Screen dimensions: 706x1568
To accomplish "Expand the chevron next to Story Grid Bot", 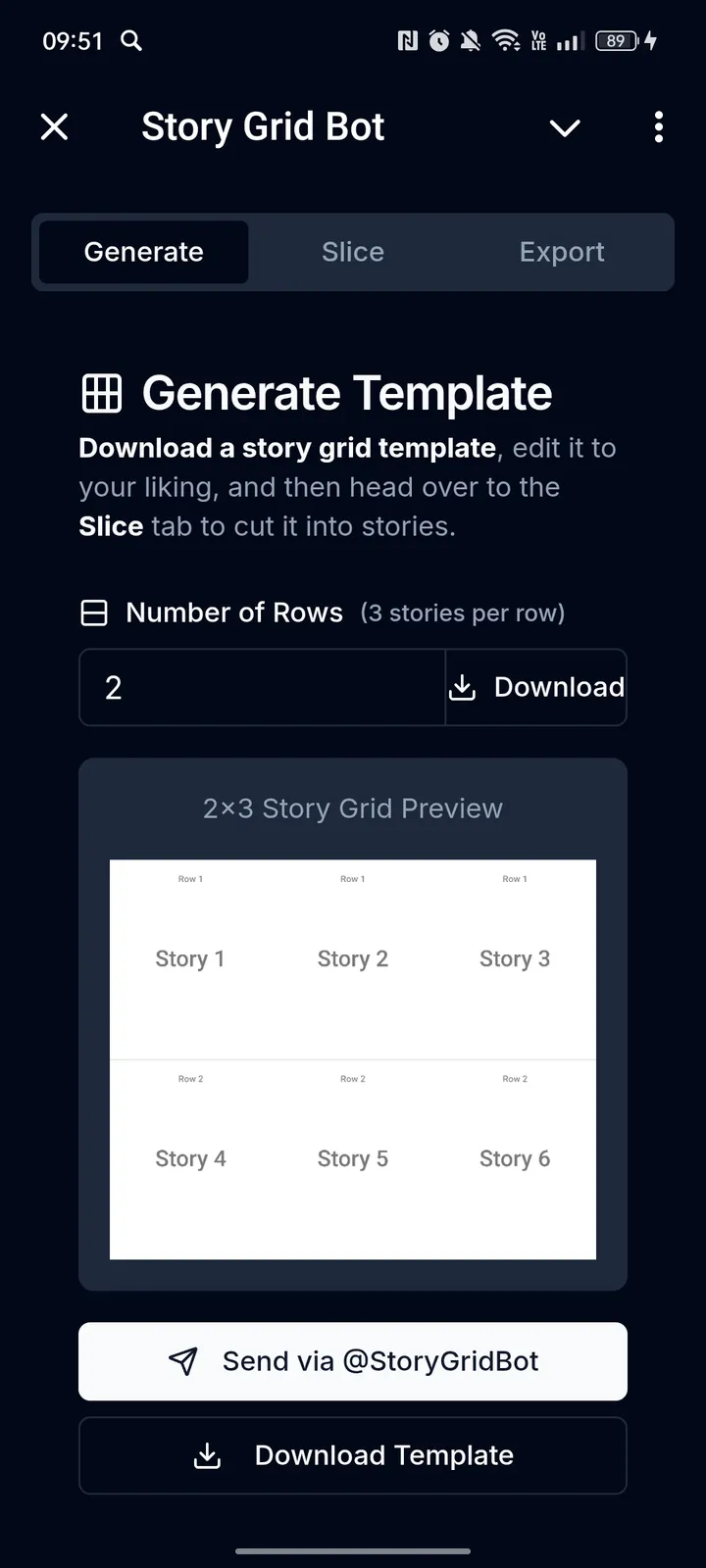I will tap(565, 128).
